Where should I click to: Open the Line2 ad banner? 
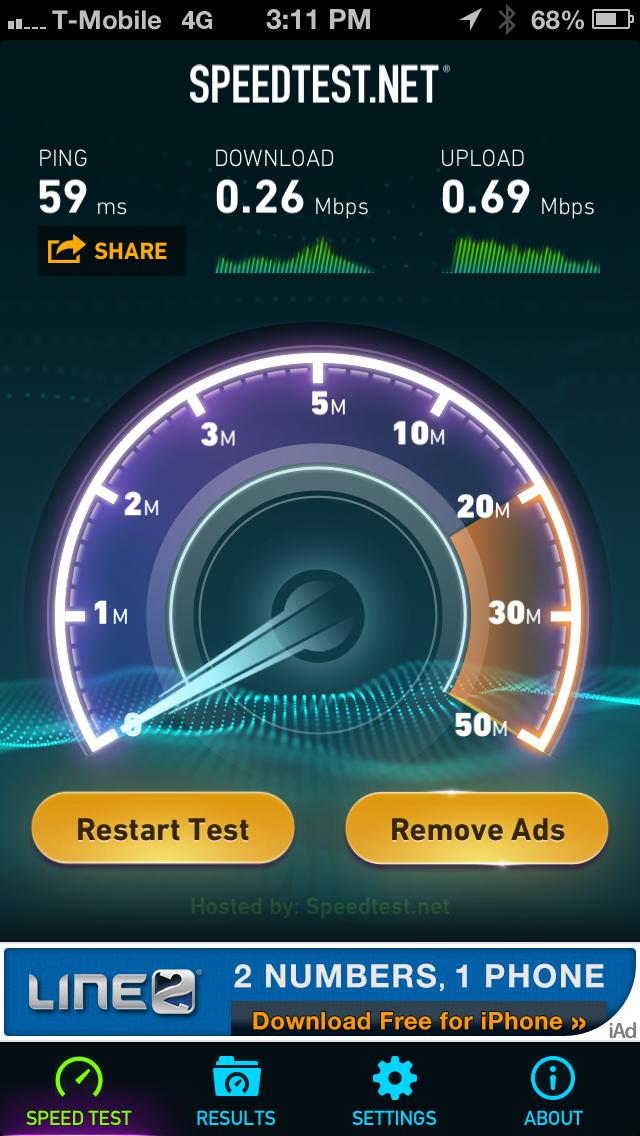pos(320,992)
